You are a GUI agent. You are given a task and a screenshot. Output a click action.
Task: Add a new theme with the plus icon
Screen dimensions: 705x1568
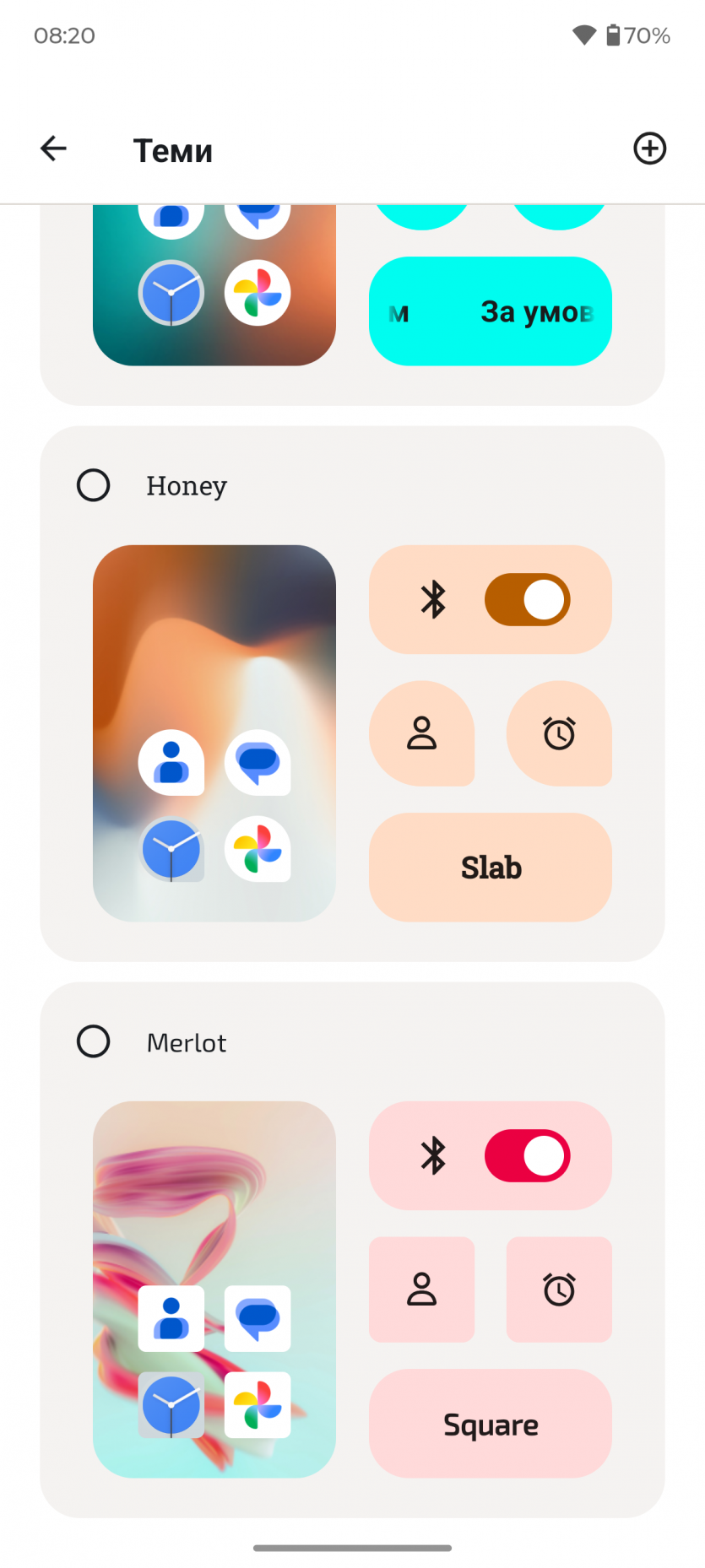click(649, 149)
